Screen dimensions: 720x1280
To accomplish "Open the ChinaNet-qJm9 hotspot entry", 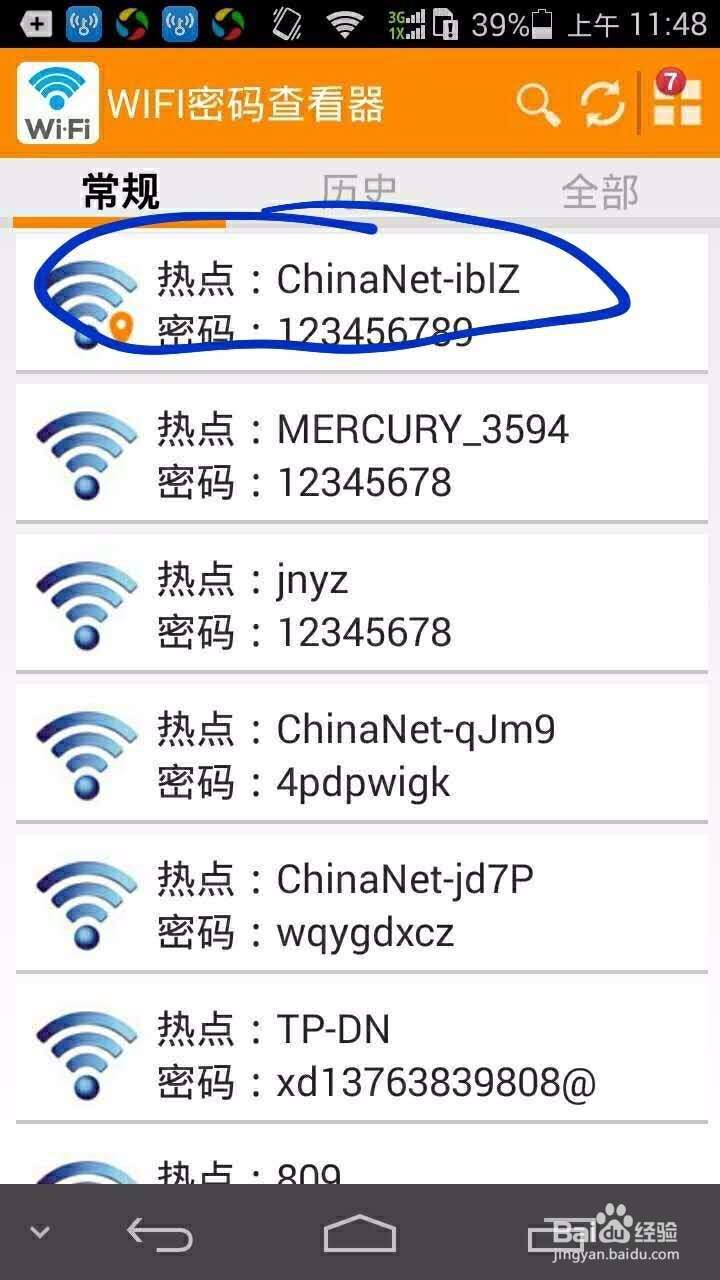I will (360, 753).
